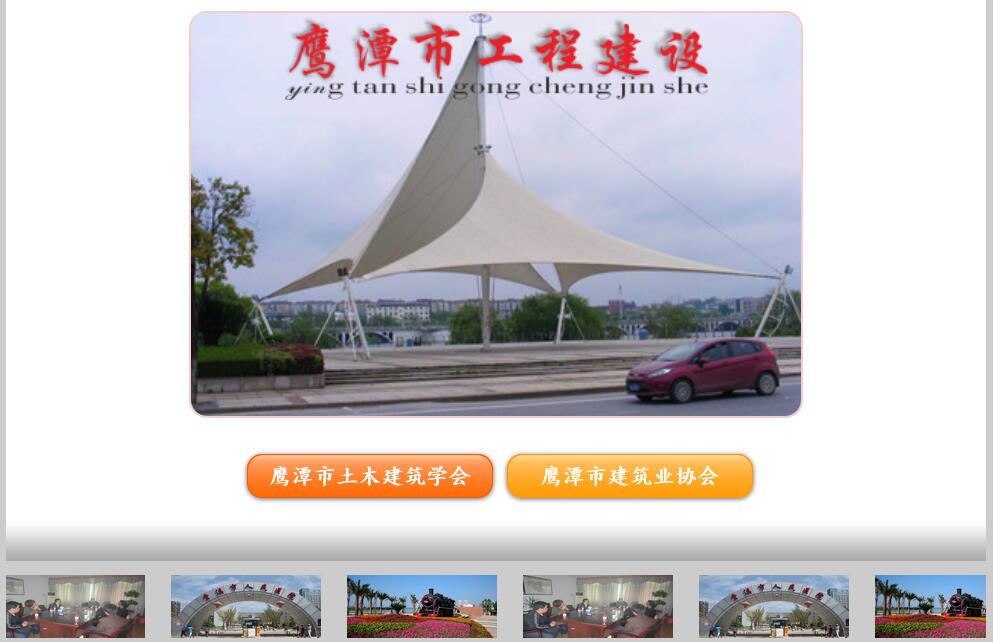Open the 鹰潭市土木建筑学会 button
Screen dimensions: 993x642
[x=370, y=476]
